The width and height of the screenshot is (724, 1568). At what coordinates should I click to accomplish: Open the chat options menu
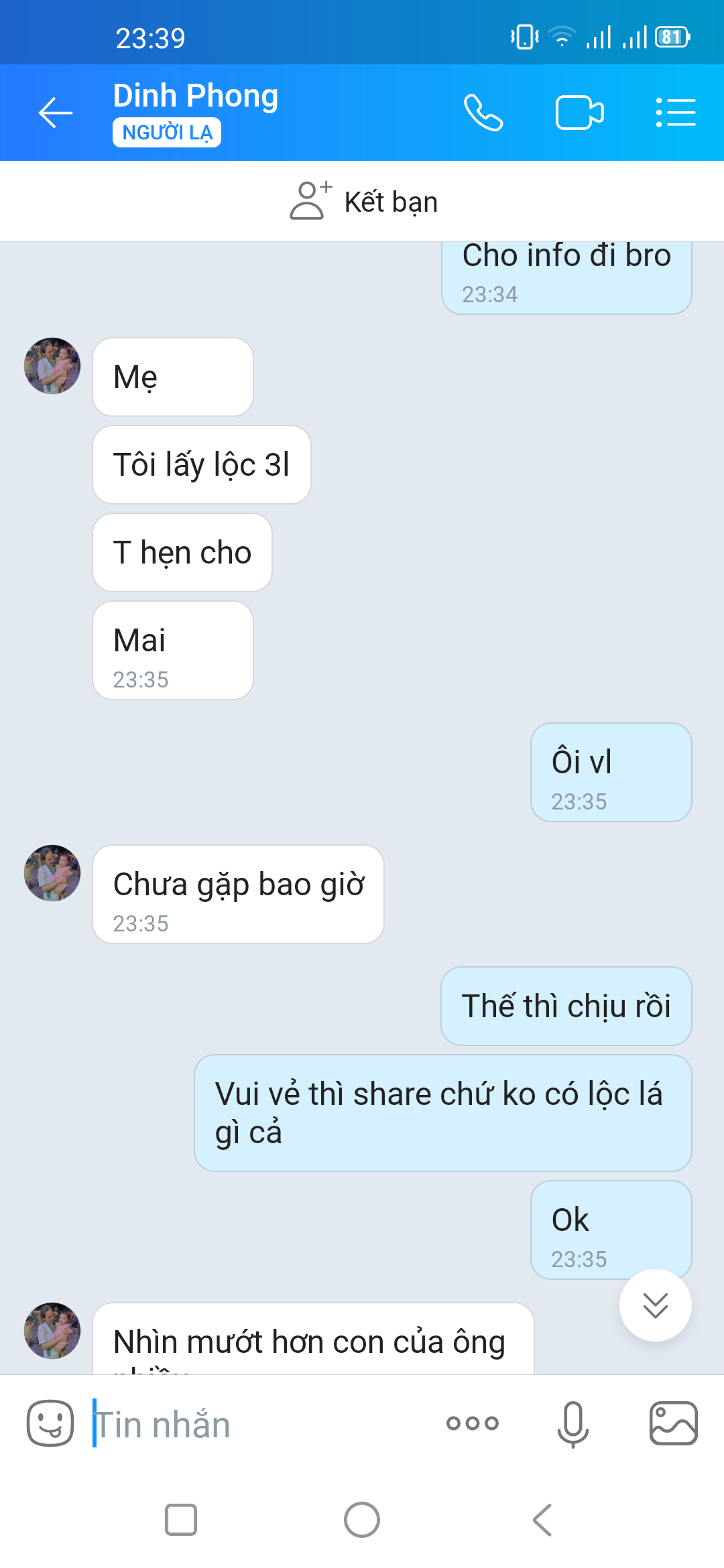click(675, 112)
